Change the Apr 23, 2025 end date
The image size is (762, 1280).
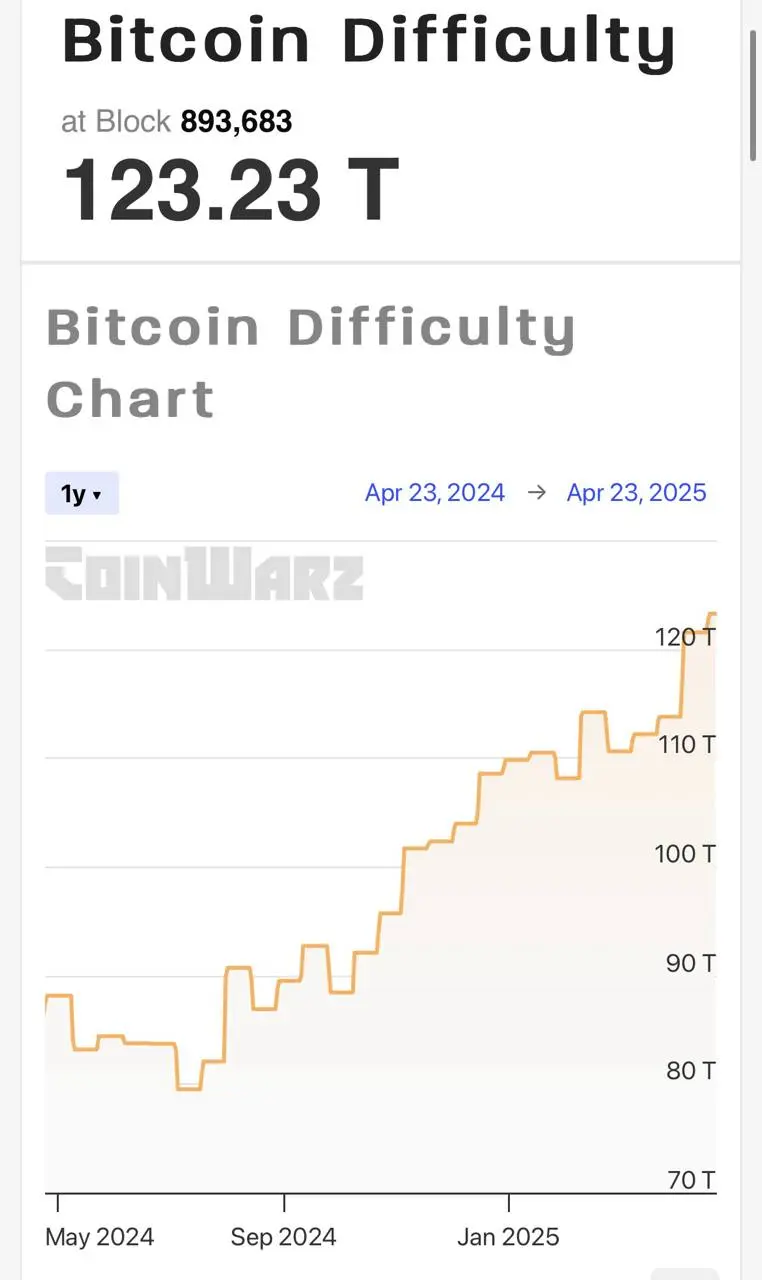coord(637,493)
